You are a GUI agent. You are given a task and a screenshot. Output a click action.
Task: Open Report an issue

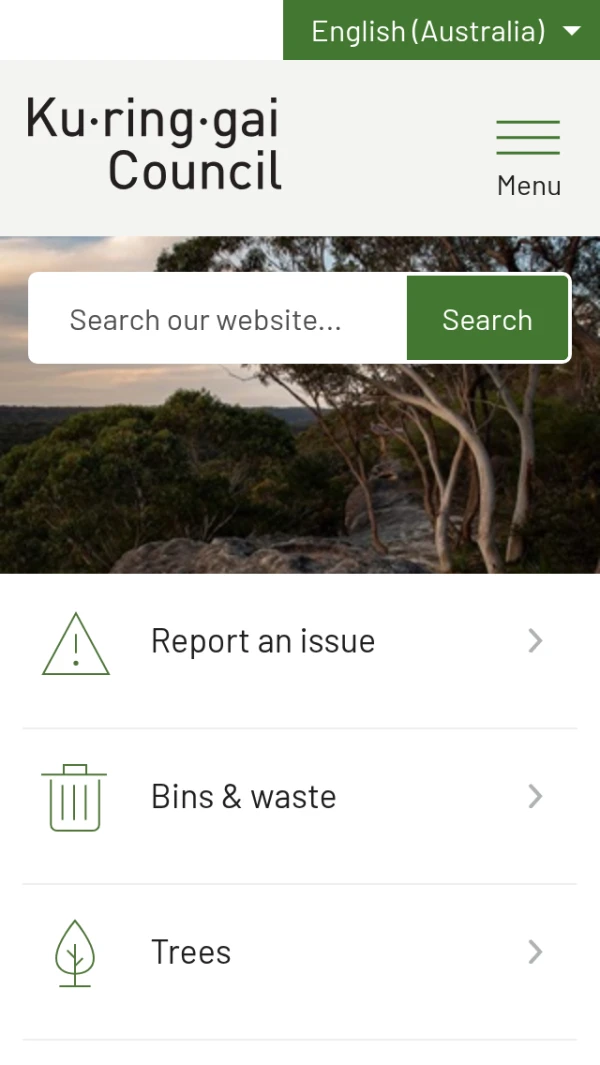[300, 642]
